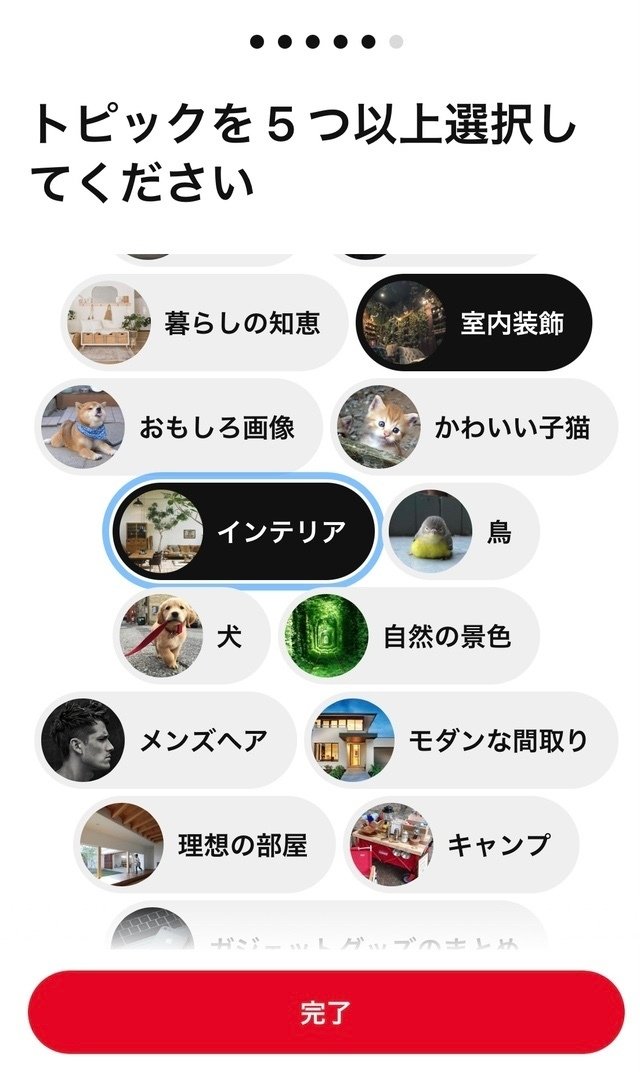Viewport: 640px width, 1072px height.
Task: Select the メンズヘア topic
Action: click(x=165, y=740)
